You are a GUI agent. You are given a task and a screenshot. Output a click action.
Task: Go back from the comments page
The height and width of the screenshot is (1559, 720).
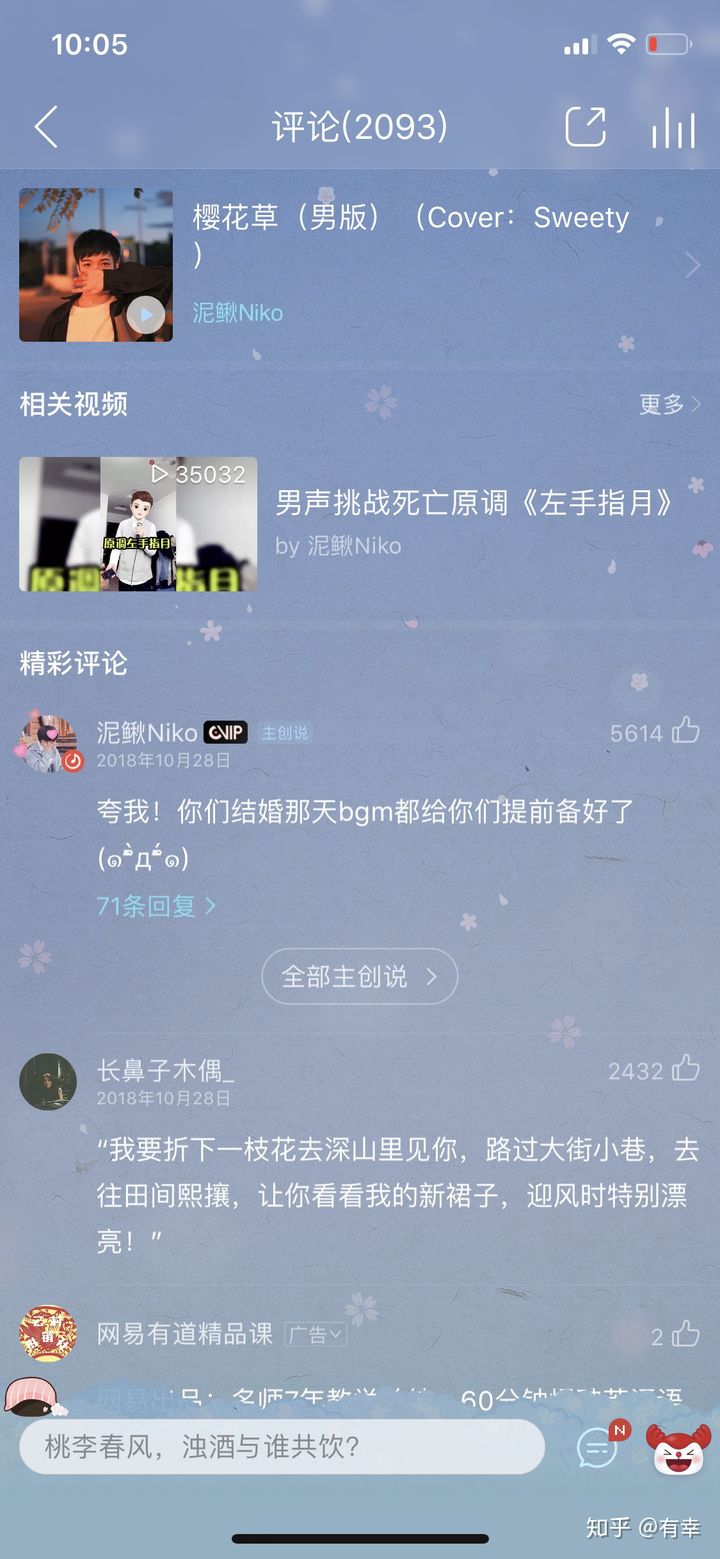click(46, 127)
